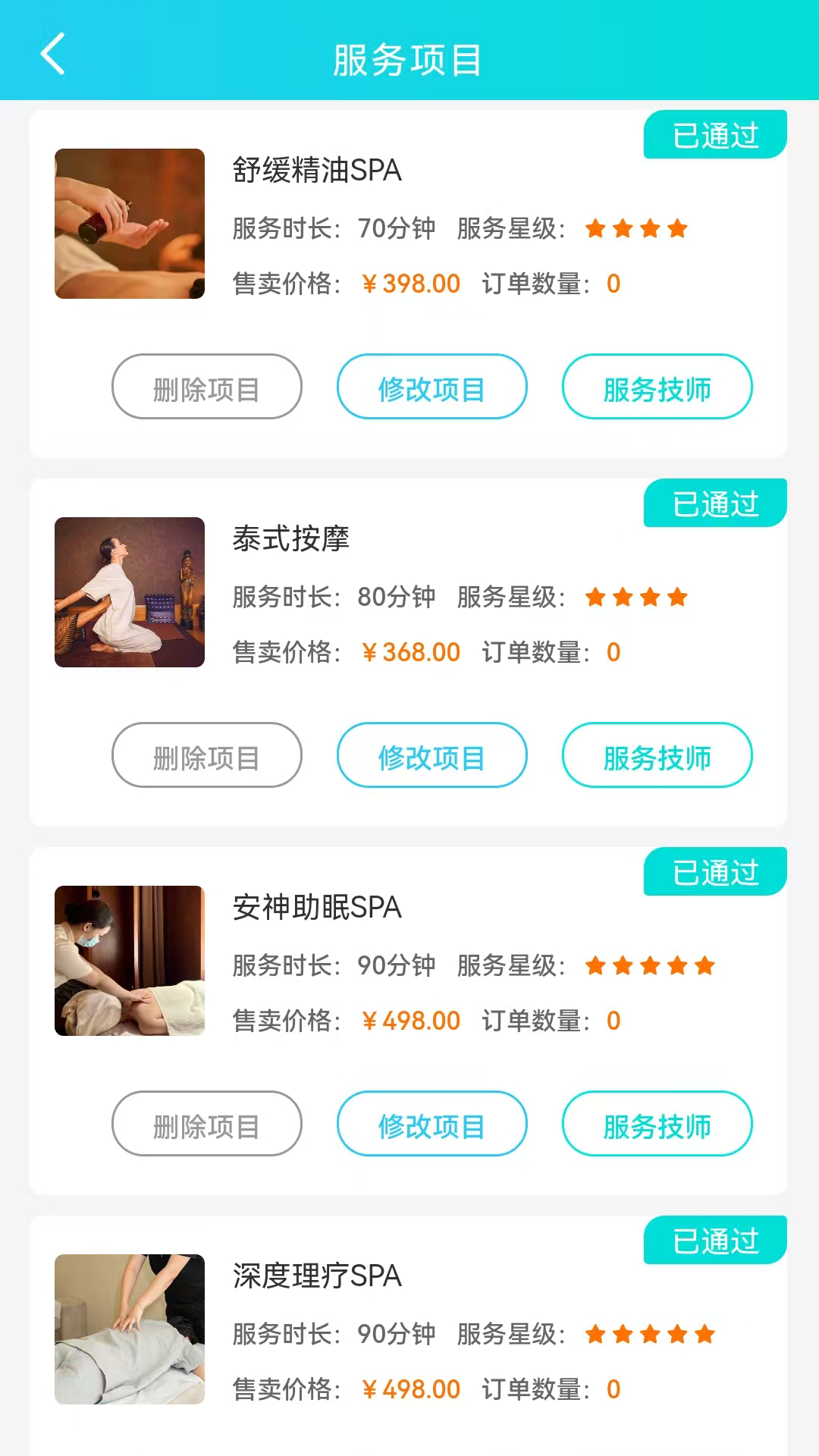Click 删除项目 for 泰式按摩

(206, 755)
